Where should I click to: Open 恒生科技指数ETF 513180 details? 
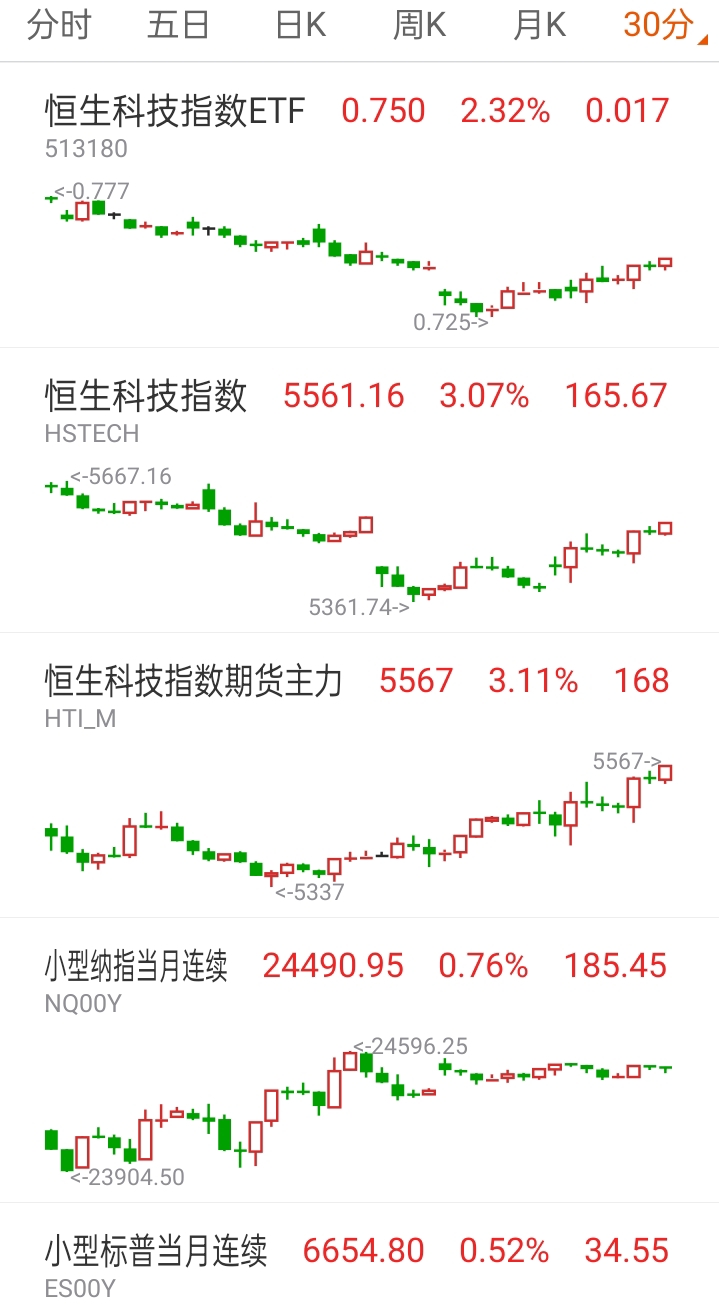click(359, 205)
